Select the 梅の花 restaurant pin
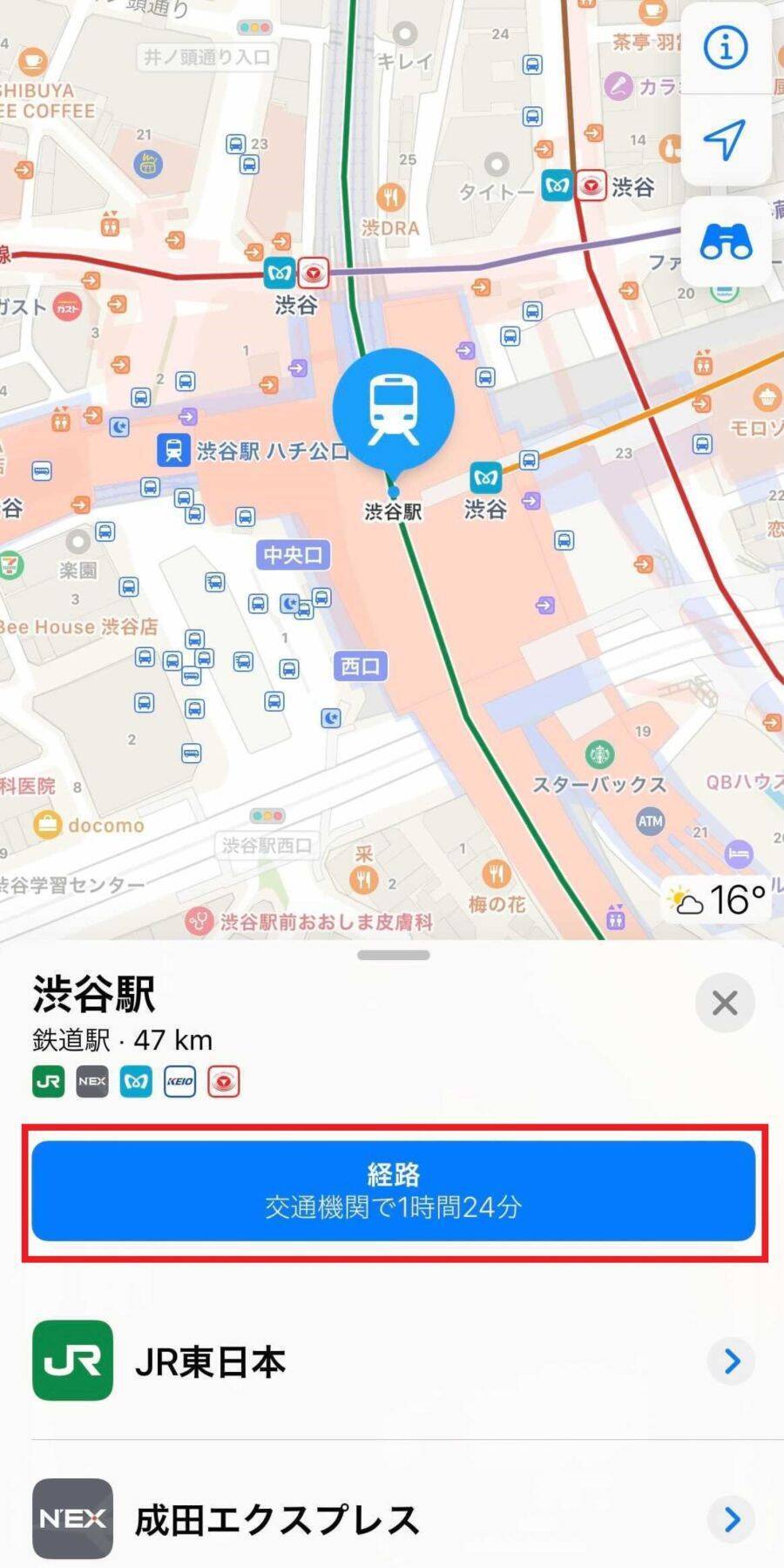This screenshot has height=1568, width=784. coord(497,873)
